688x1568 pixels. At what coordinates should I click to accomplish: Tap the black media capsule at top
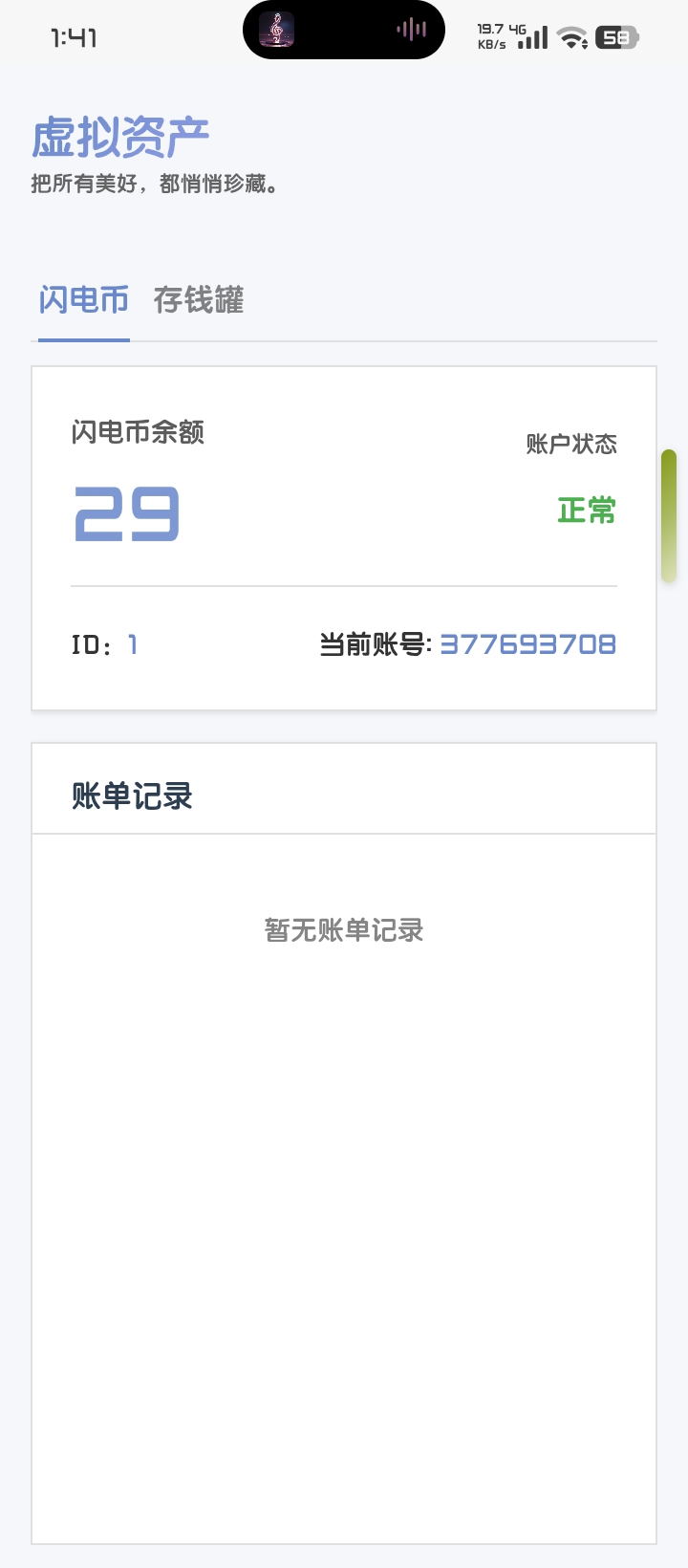point(344,30)
